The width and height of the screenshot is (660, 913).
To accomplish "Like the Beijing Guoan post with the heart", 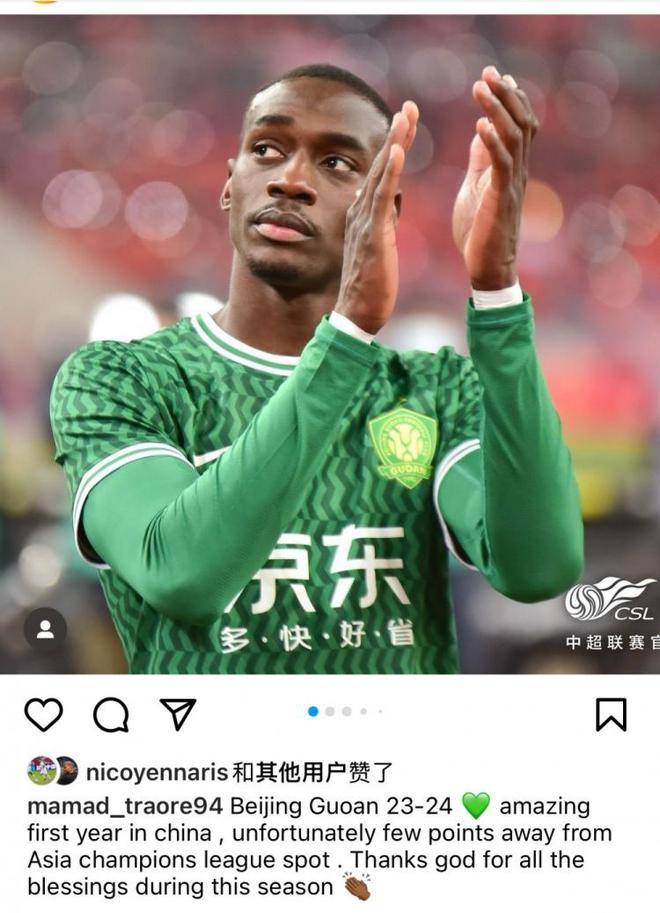I will pyautogui.click(x=43, y=714).
